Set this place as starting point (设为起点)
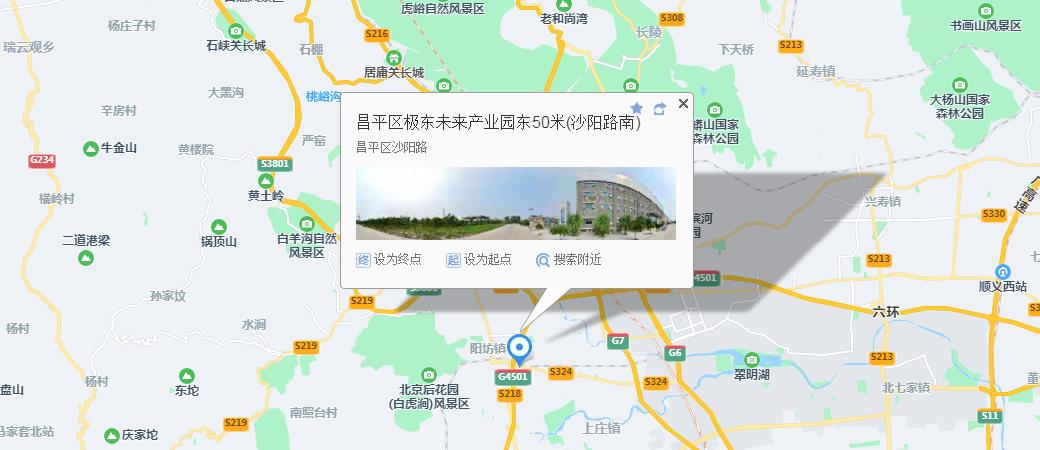 (x=478, y=259)
